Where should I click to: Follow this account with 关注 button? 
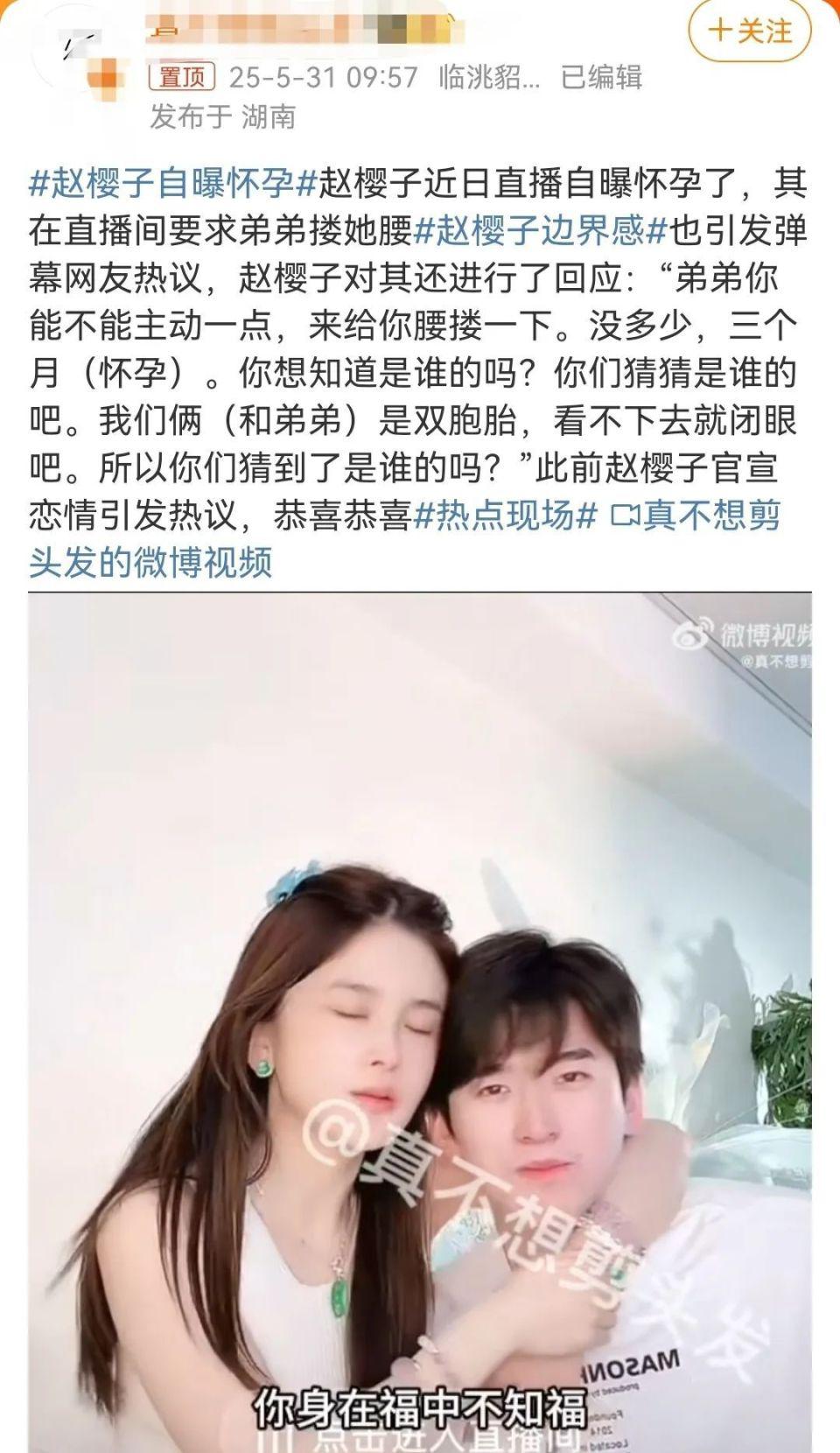(750, 32)
